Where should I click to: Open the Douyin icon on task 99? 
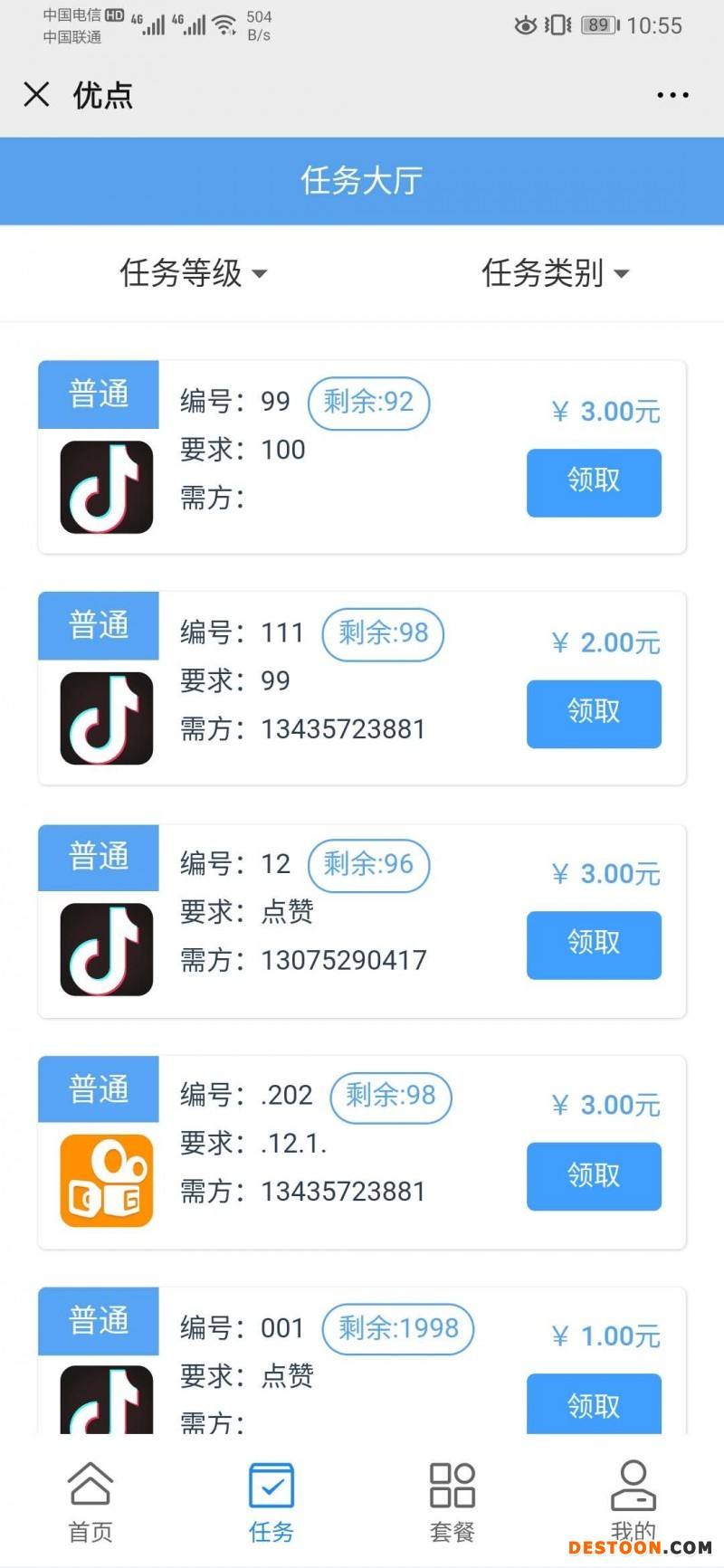[105, 487]
